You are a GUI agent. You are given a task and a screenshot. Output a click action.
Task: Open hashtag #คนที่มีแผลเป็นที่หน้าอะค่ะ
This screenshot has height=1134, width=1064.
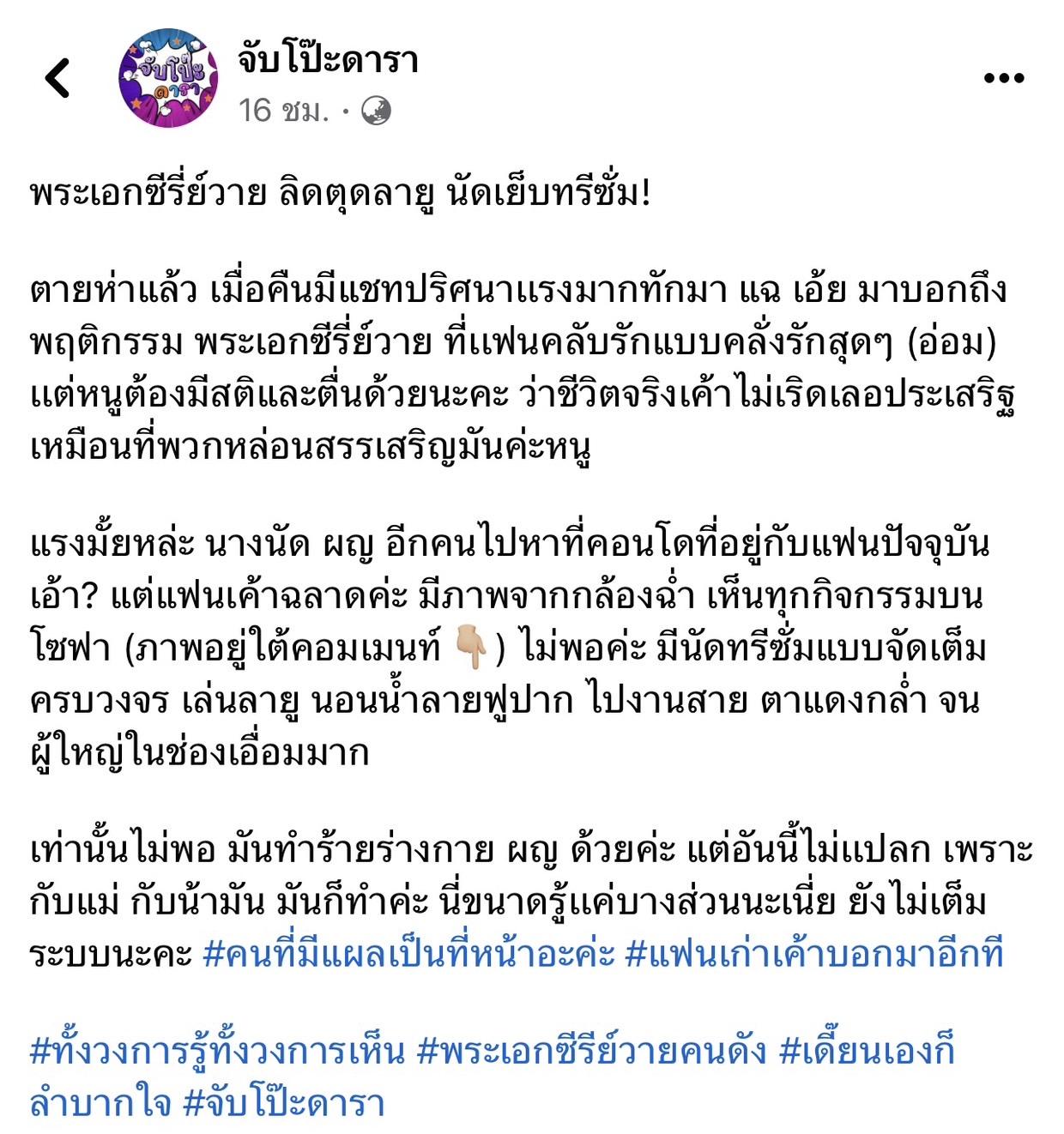[x=408, y=954]
